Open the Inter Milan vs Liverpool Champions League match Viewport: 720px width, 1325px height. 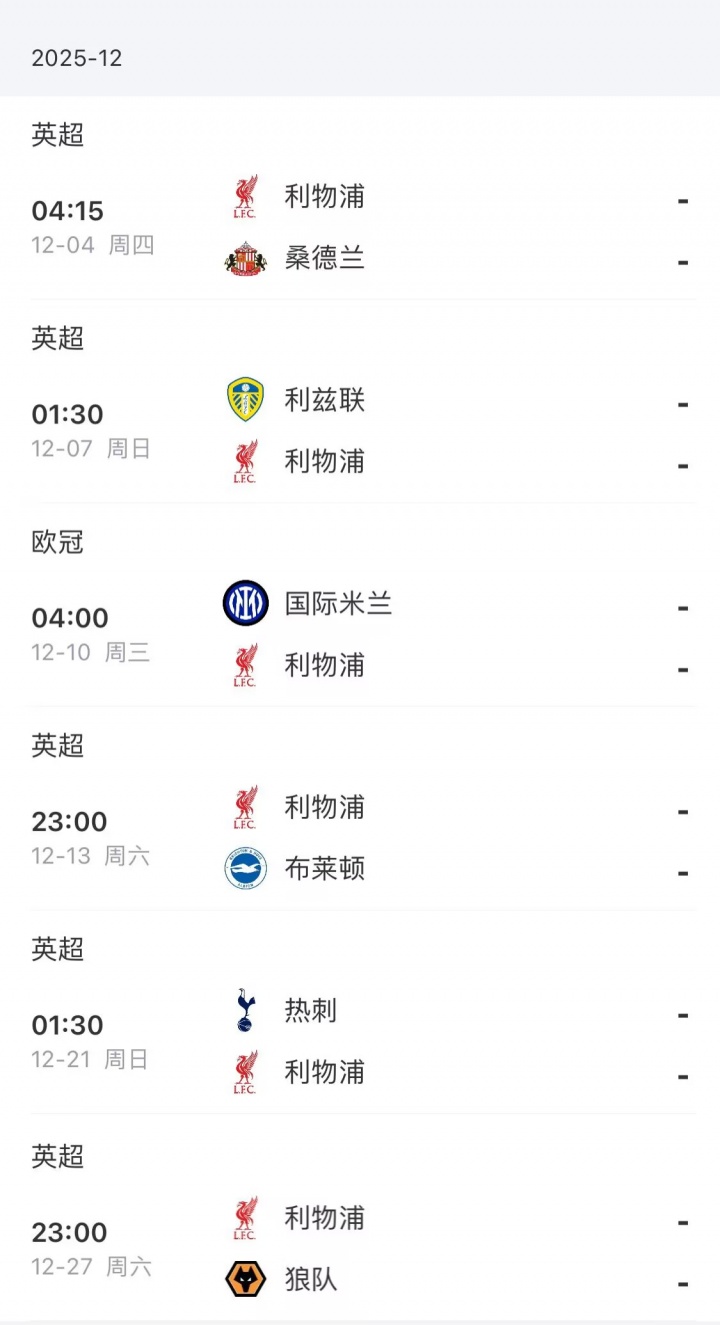point(360,635)
